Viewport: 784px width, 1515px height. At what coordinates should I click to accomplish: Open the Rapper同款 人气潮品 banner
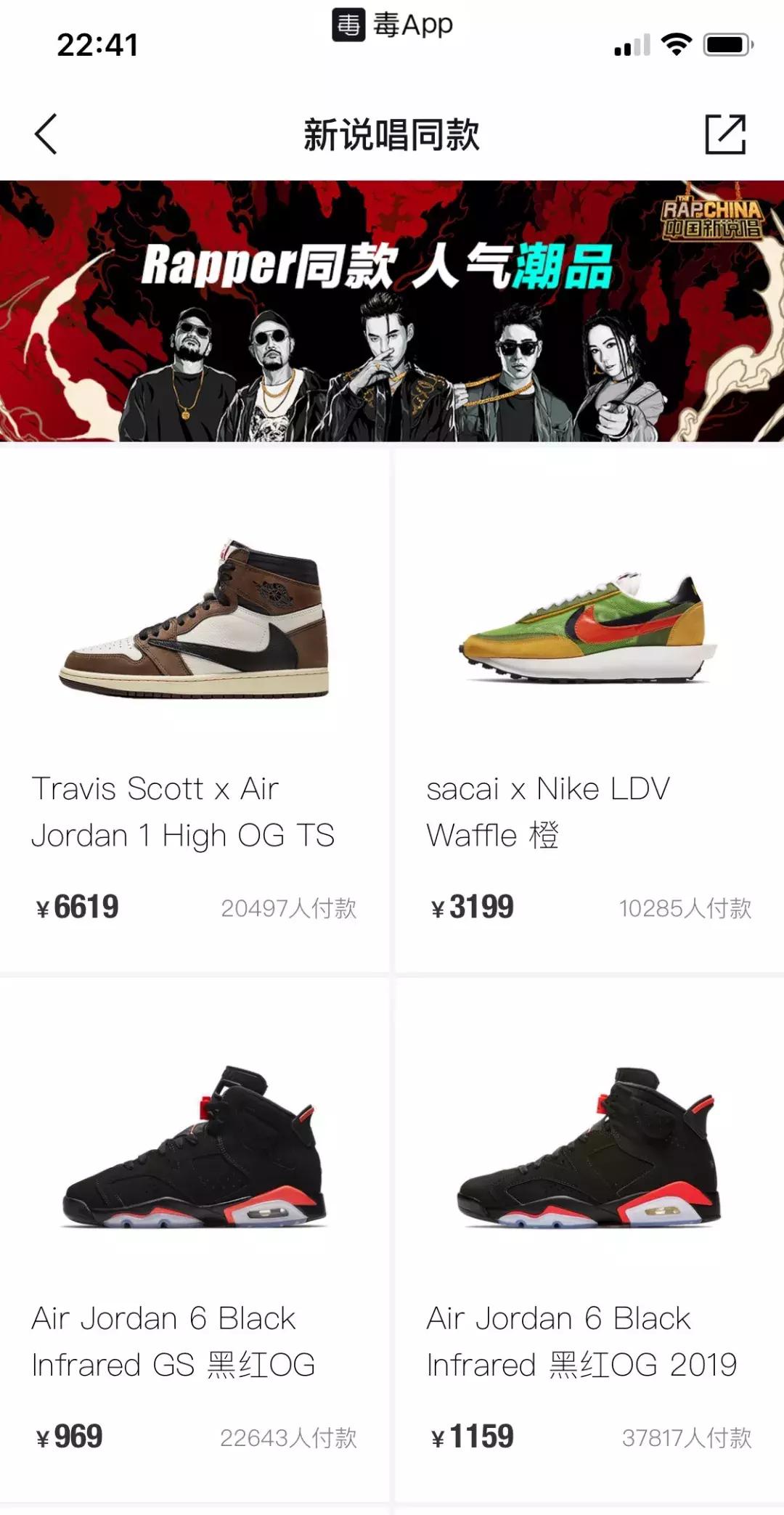tap(392, 311)
